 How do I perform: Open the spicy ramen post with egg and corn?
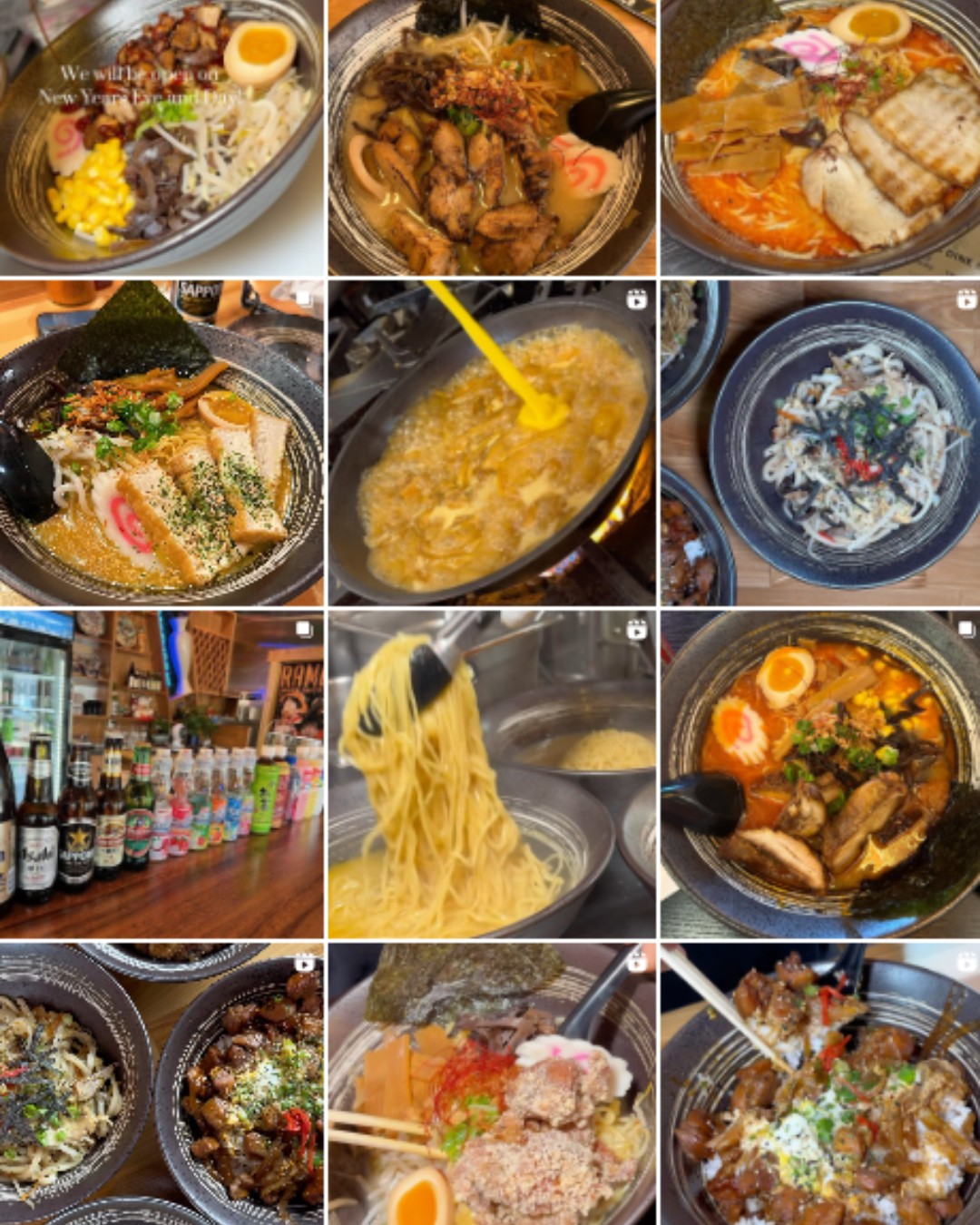click(x=820, y=774)
